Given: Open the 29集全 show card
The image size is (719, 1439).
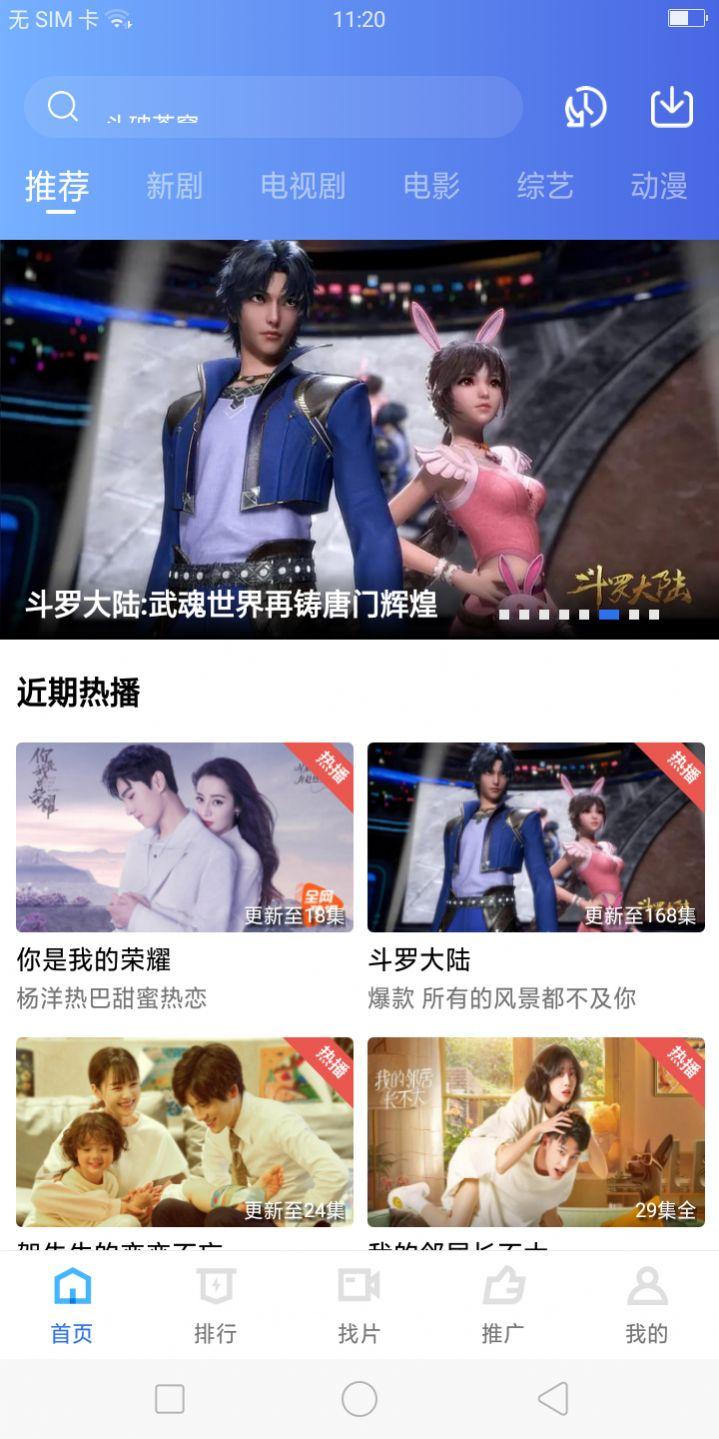Looking at the screenshot, I should pyautogui.click(x=536, y=1131).
